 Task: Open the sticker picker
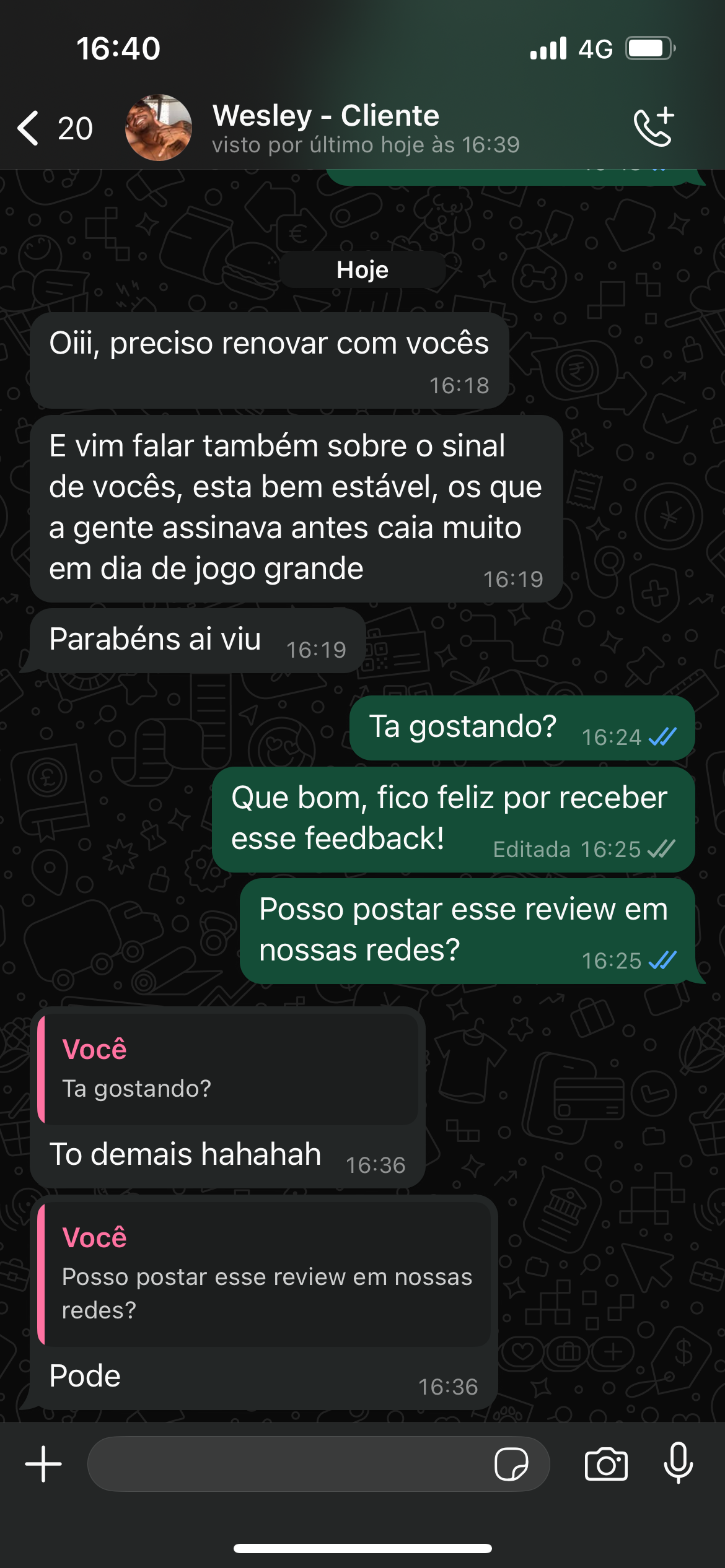pyautogui.click(x=511, y=1464)
